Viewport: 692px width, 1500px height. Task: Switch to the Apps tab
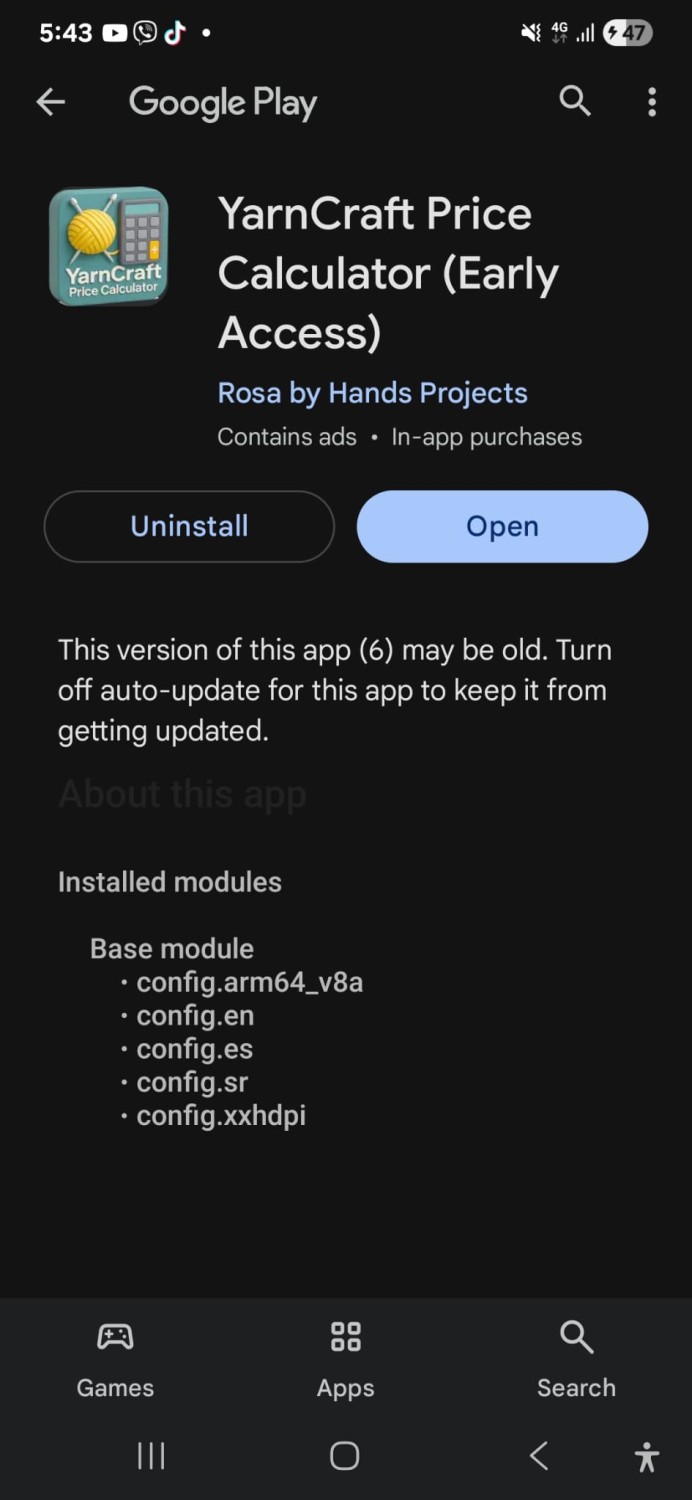click(345, 1358)
